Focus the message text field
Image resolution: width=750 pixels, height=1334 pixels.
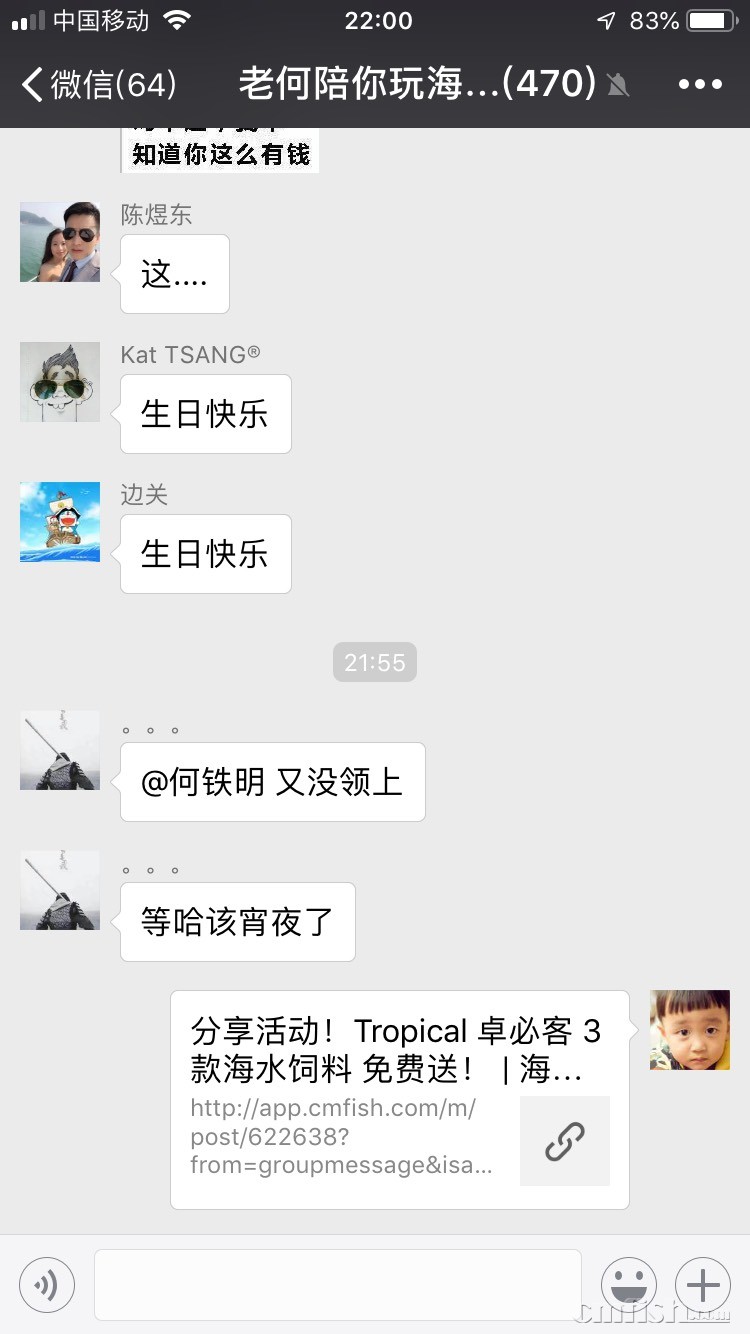tap(337, 1284)
